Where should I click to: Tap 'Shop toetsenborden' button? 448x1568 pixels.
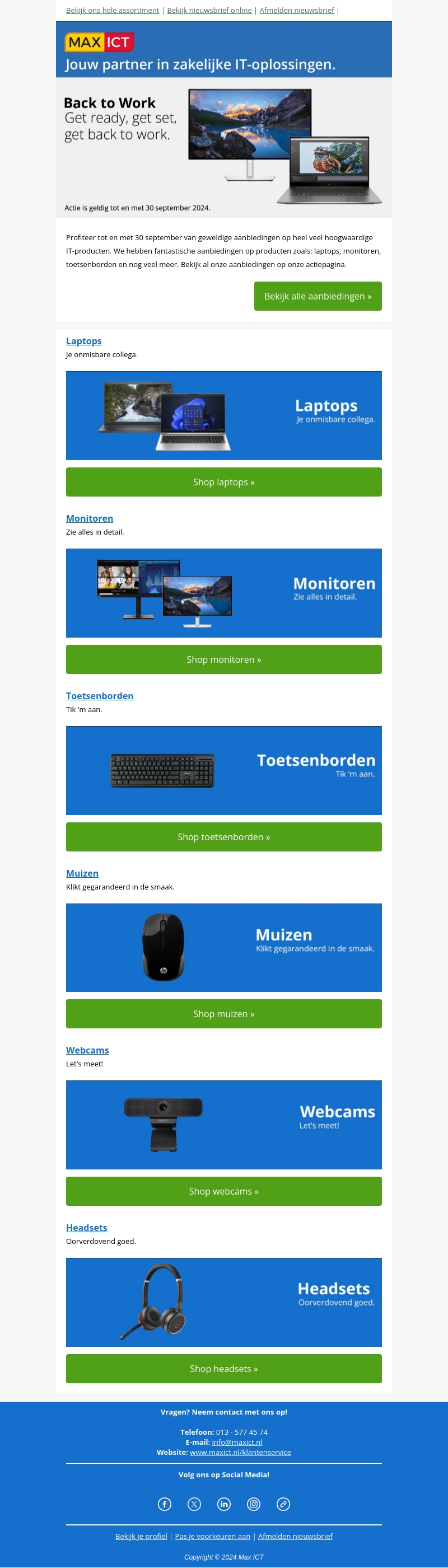point(223,837)
